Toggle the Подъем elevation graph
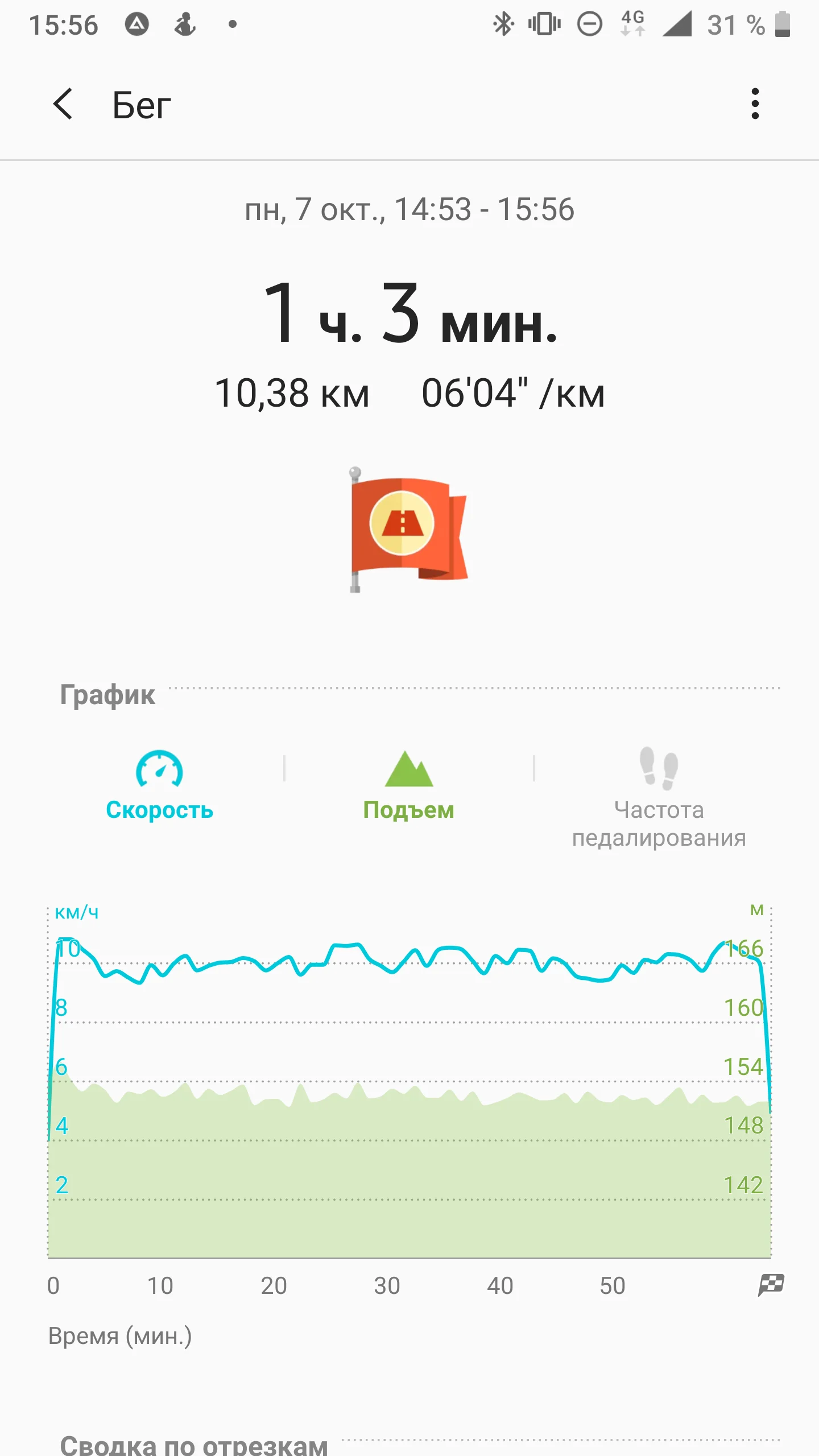The image size is (819, 1456). (409, 787)
